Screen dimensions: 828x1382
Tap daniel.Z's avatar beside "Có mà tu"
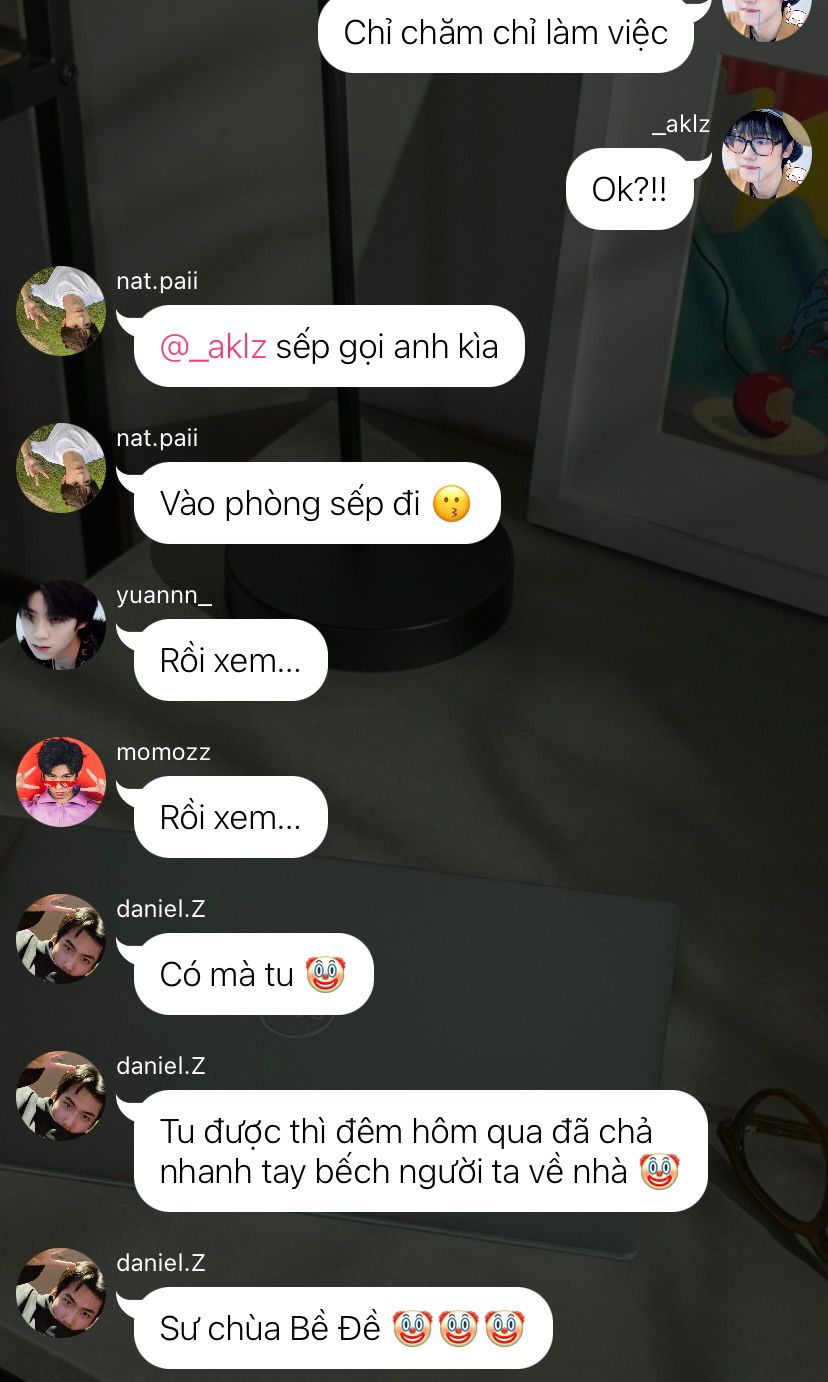pos(61,939)
